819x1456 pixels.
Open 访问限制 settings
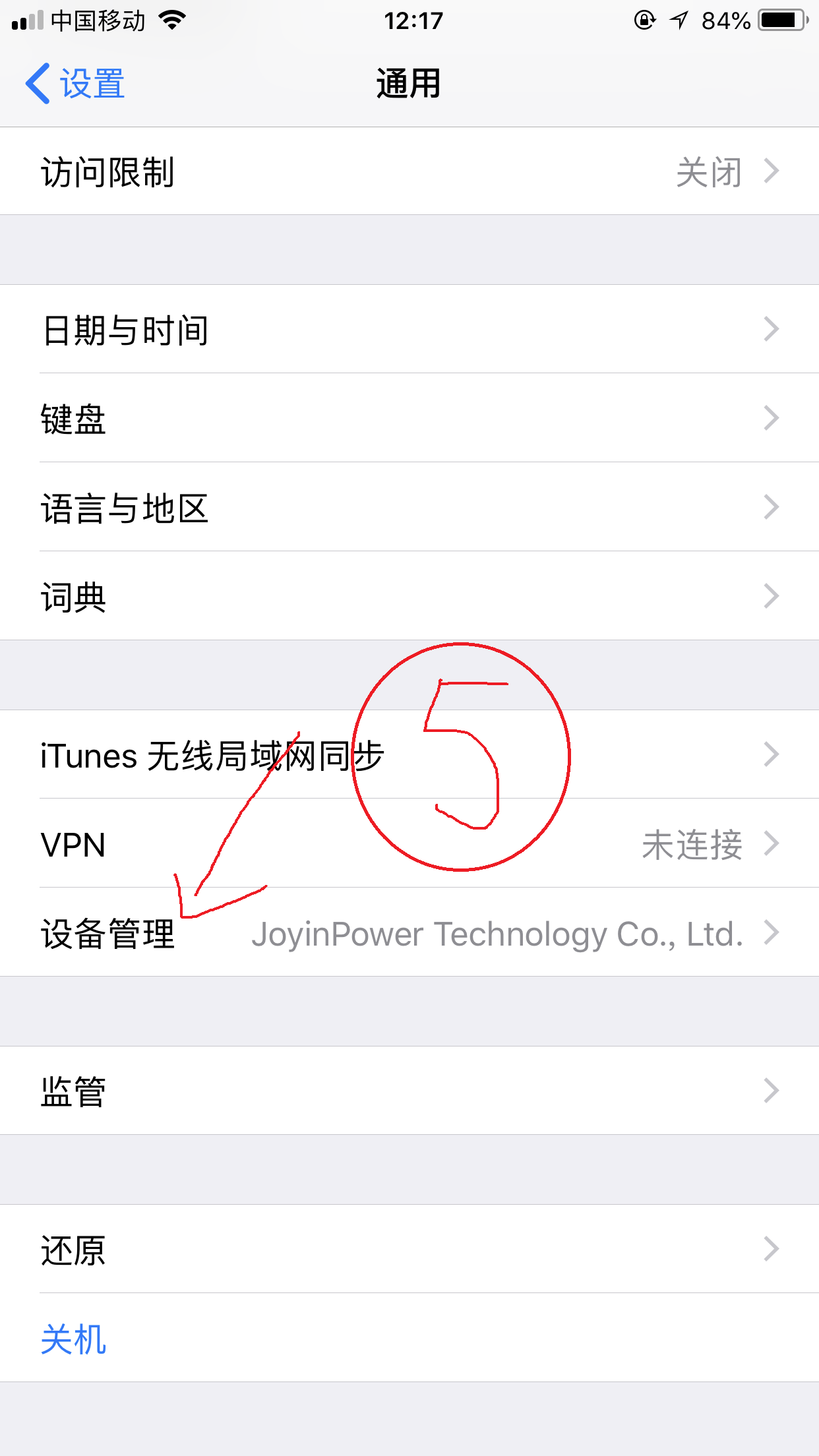[409, 171]
